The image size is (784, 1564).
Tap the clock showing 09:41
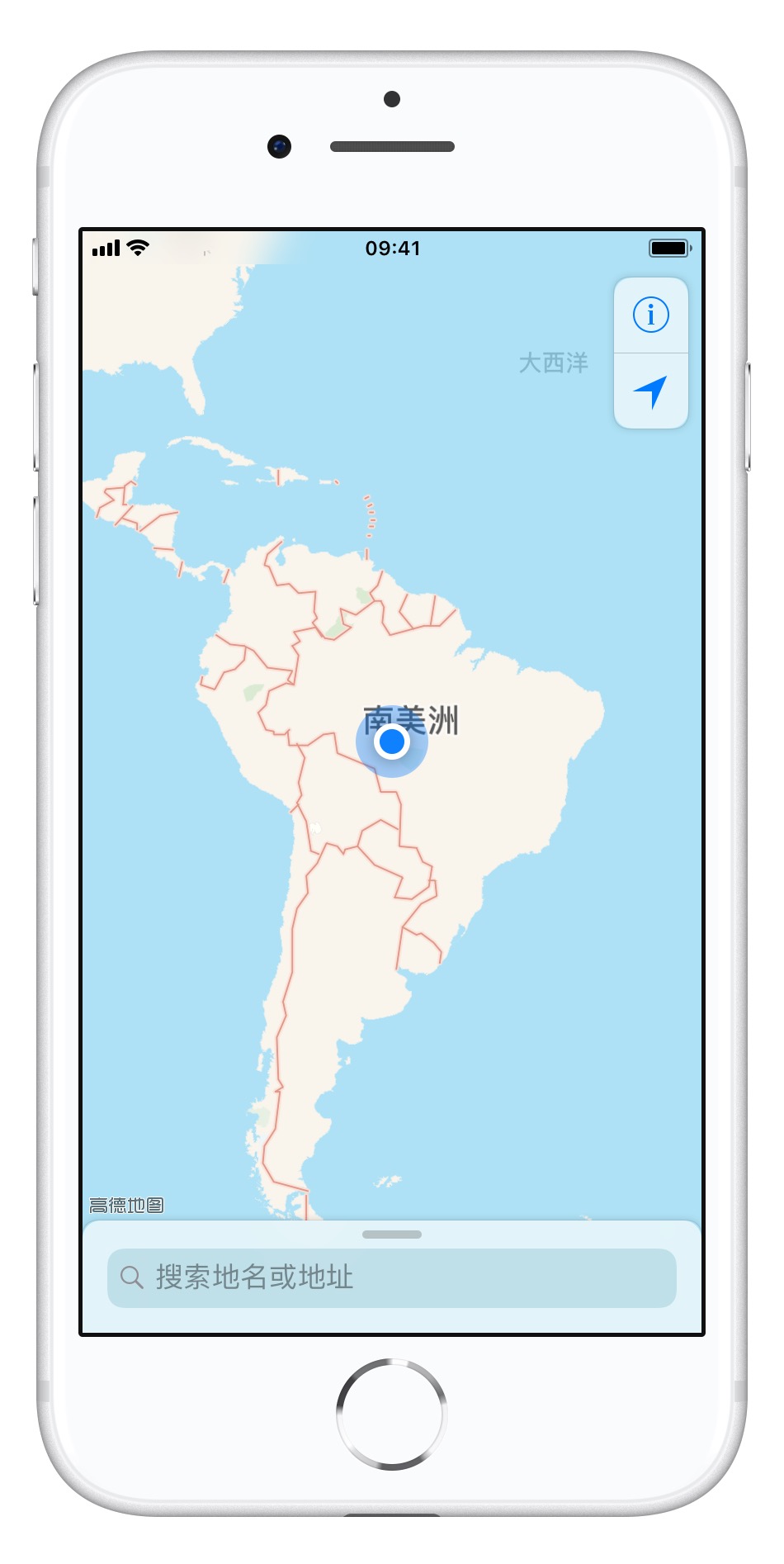[393, 247]
